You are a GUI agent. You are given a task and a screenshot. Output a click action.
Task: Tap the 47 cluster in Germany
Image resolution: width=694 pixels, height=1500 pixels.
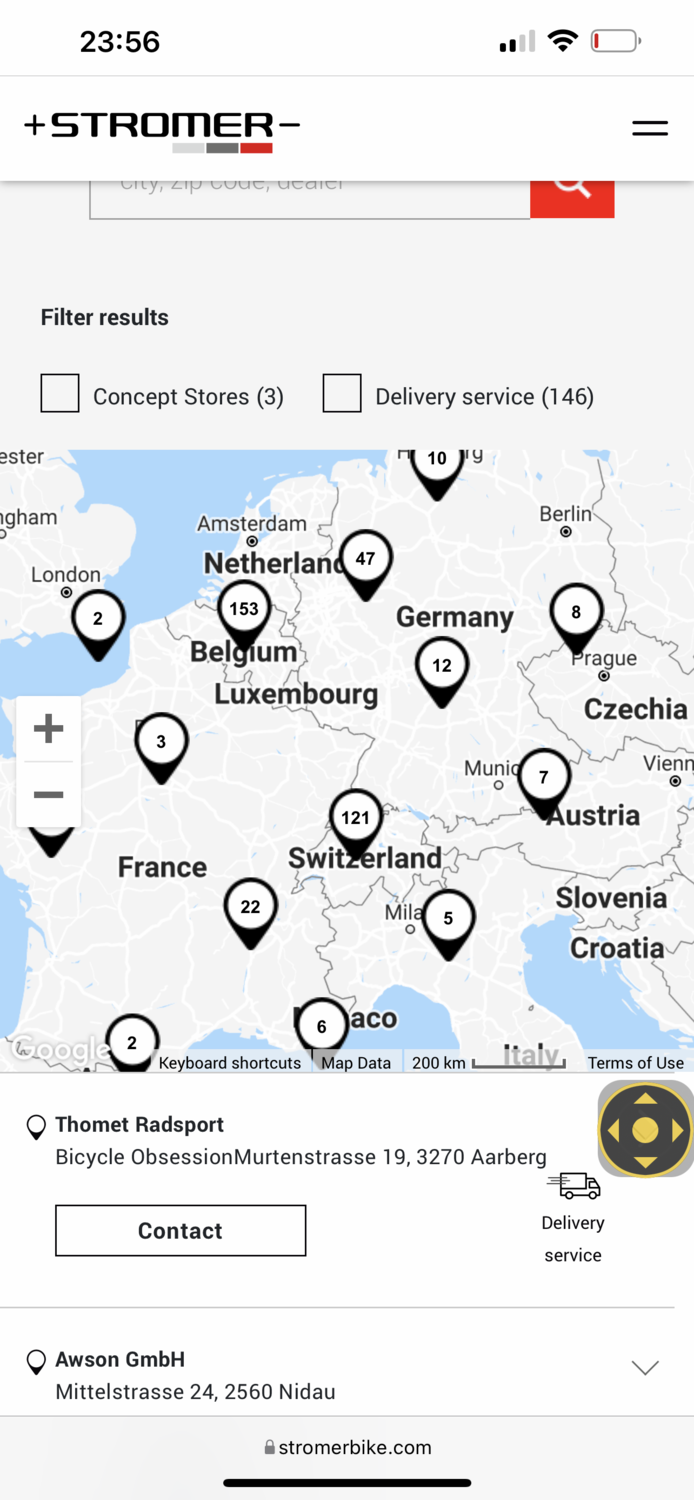tap(366, 560)
